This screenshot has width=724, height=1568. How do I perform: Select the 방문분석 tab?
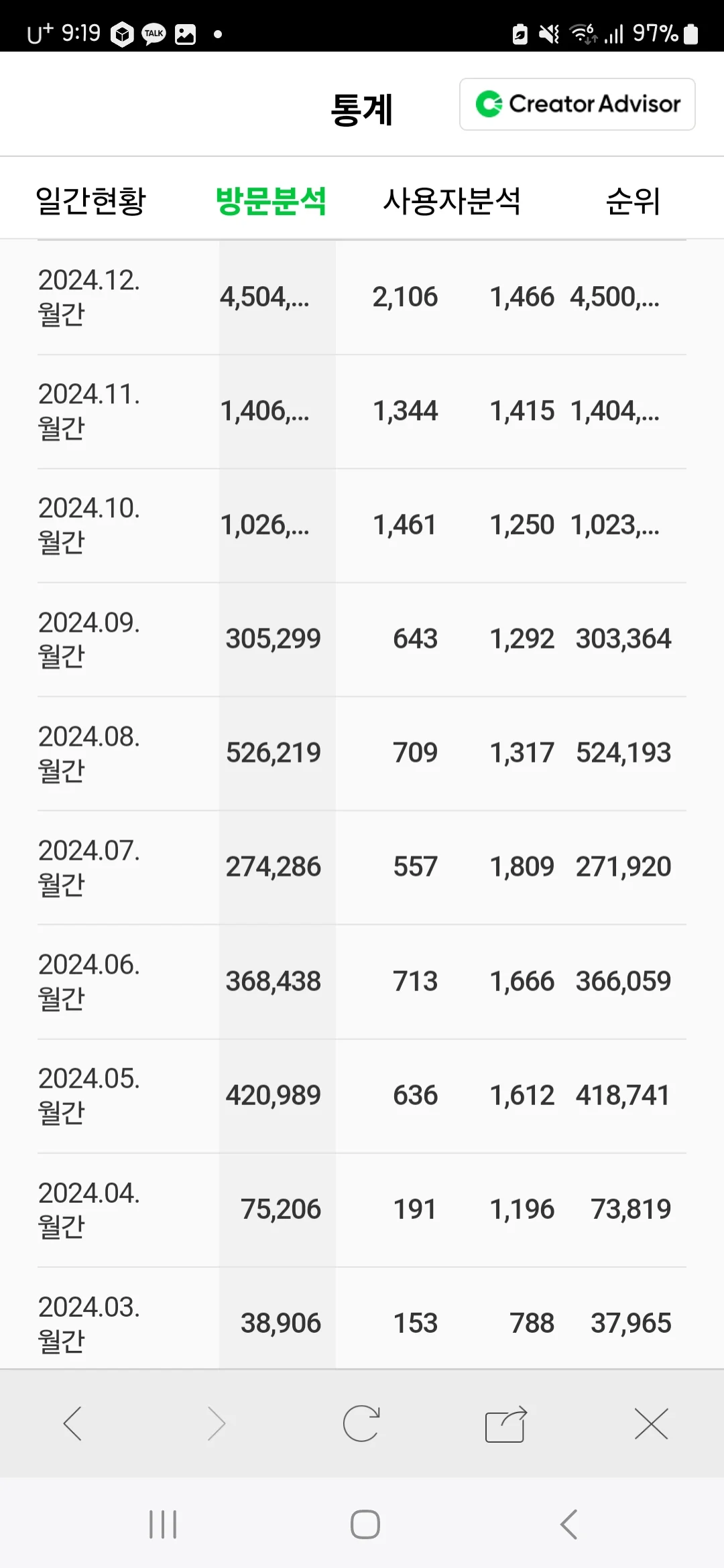pos(271,200)
